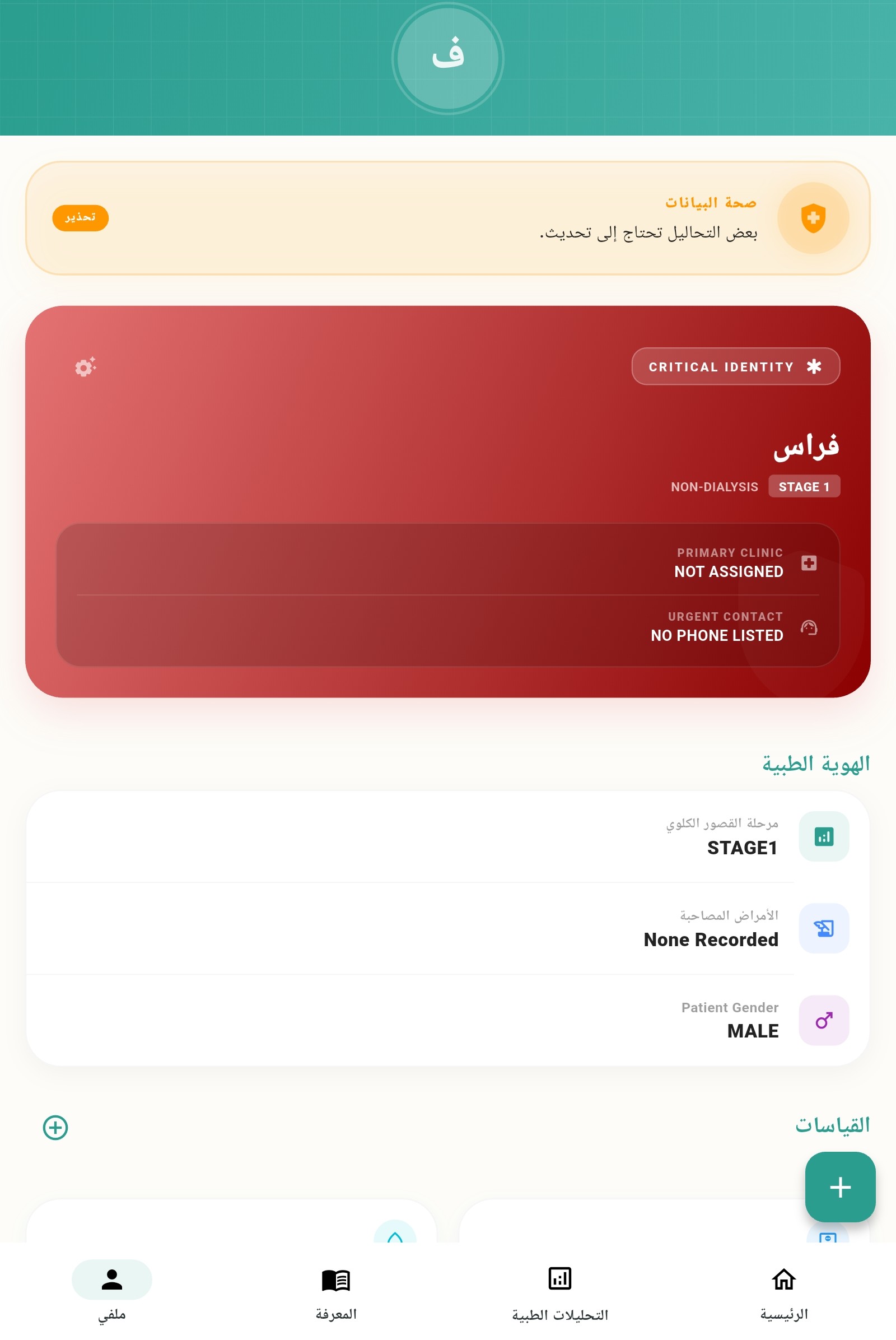Open the kidney stage STAGE1 row

447,836
